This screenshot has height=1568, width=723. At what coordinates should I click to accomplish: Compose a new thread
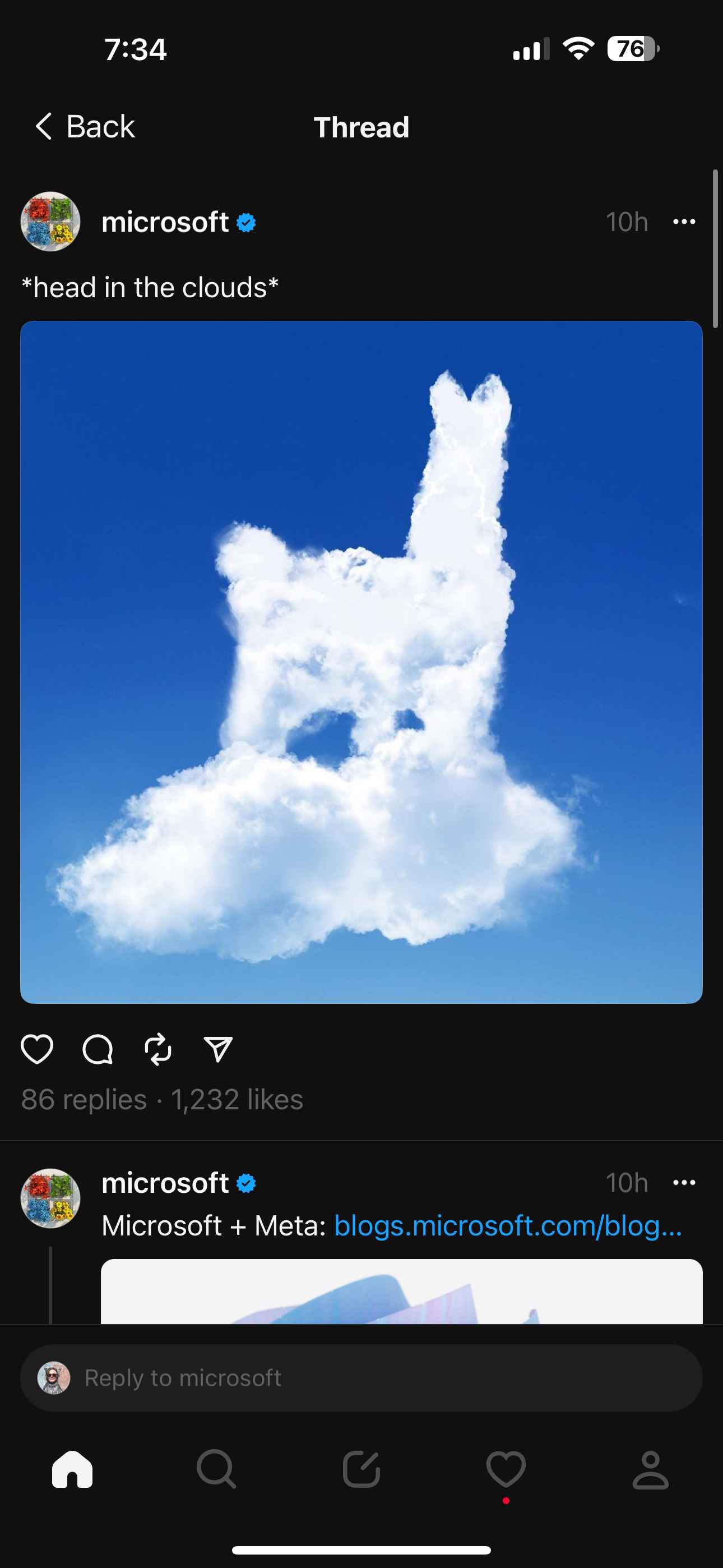(361, 1469)
